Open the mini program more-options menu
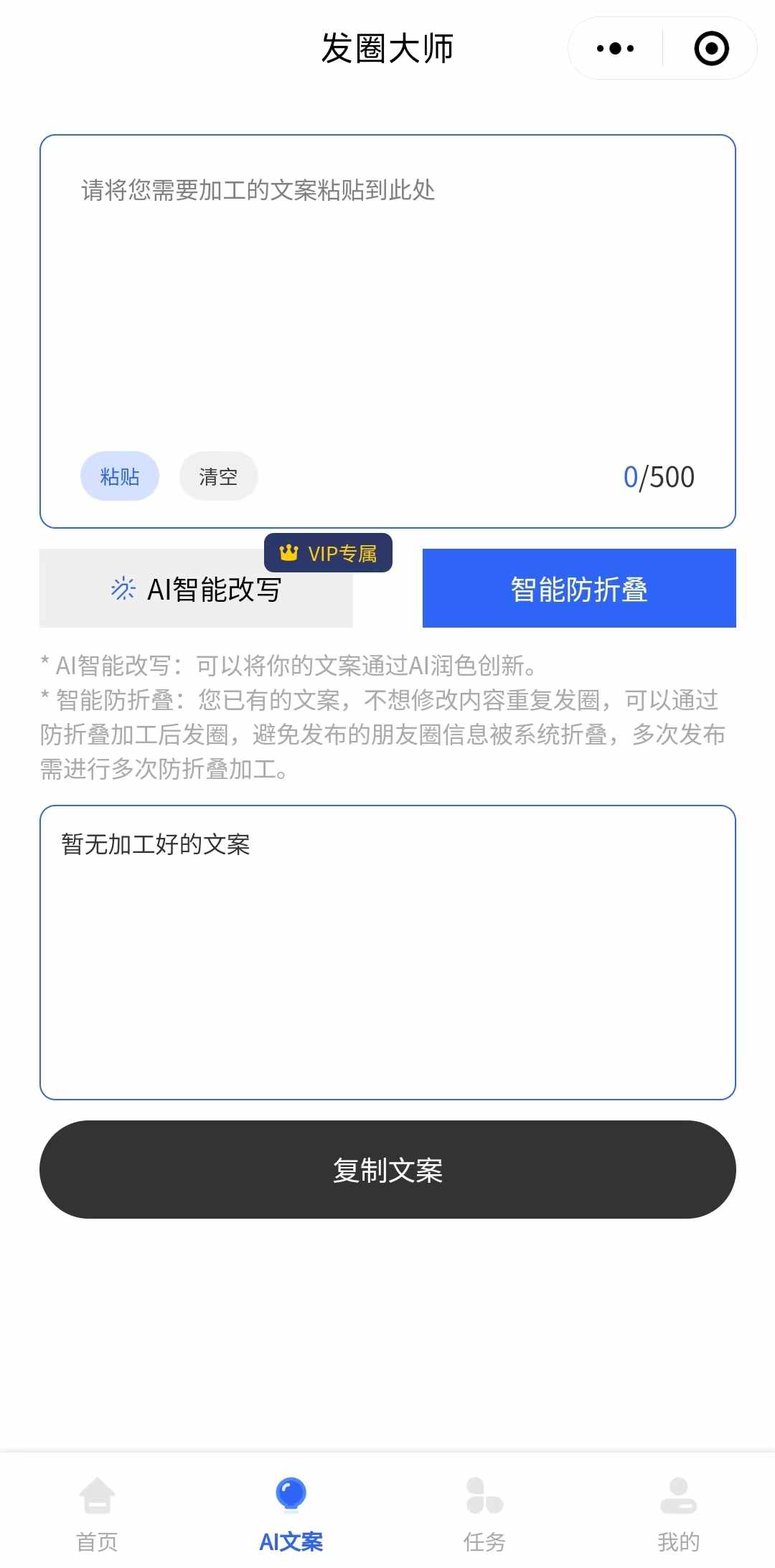775x1568 pixels. [615, 49]
